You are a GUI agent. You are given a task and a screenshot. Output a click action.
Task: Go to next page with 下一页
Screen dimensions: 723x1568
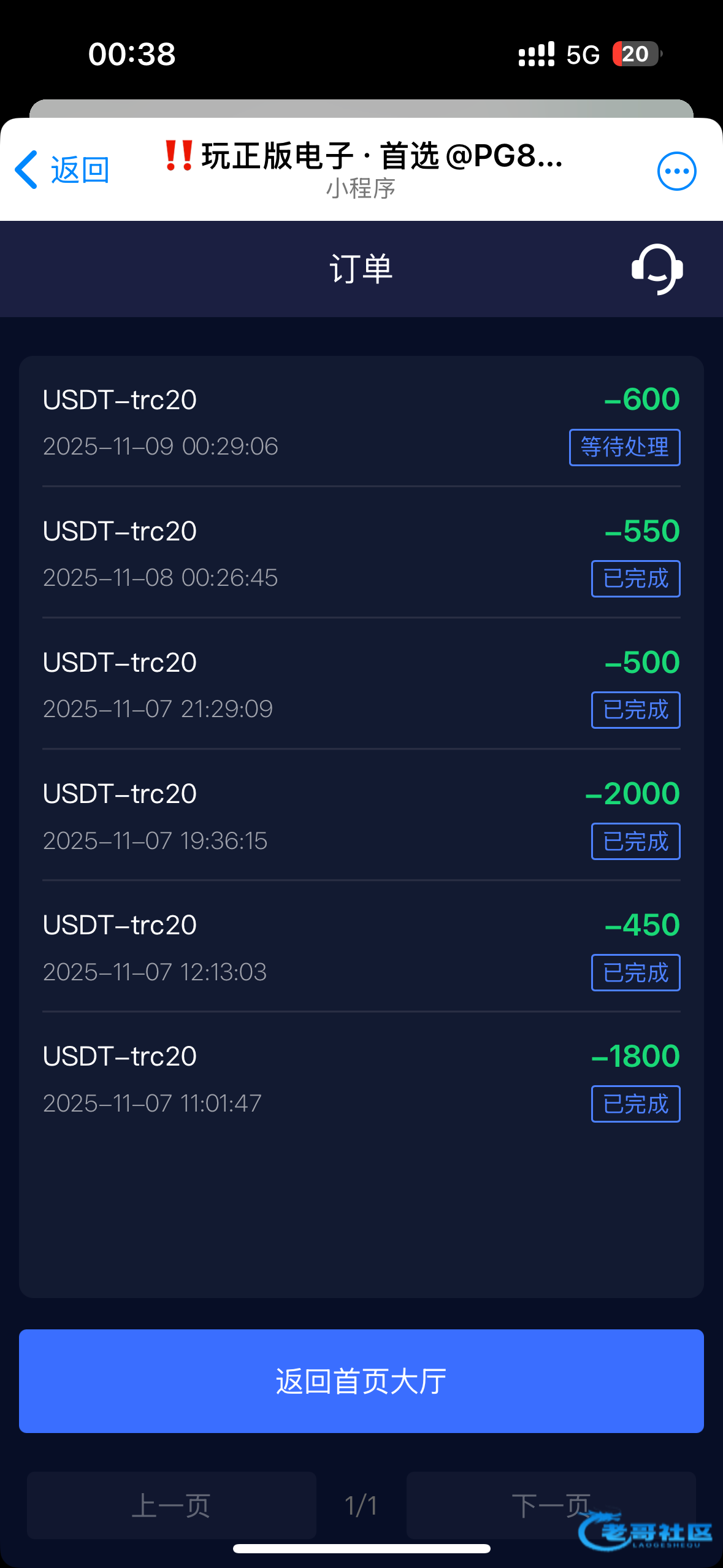point(551,1505)
